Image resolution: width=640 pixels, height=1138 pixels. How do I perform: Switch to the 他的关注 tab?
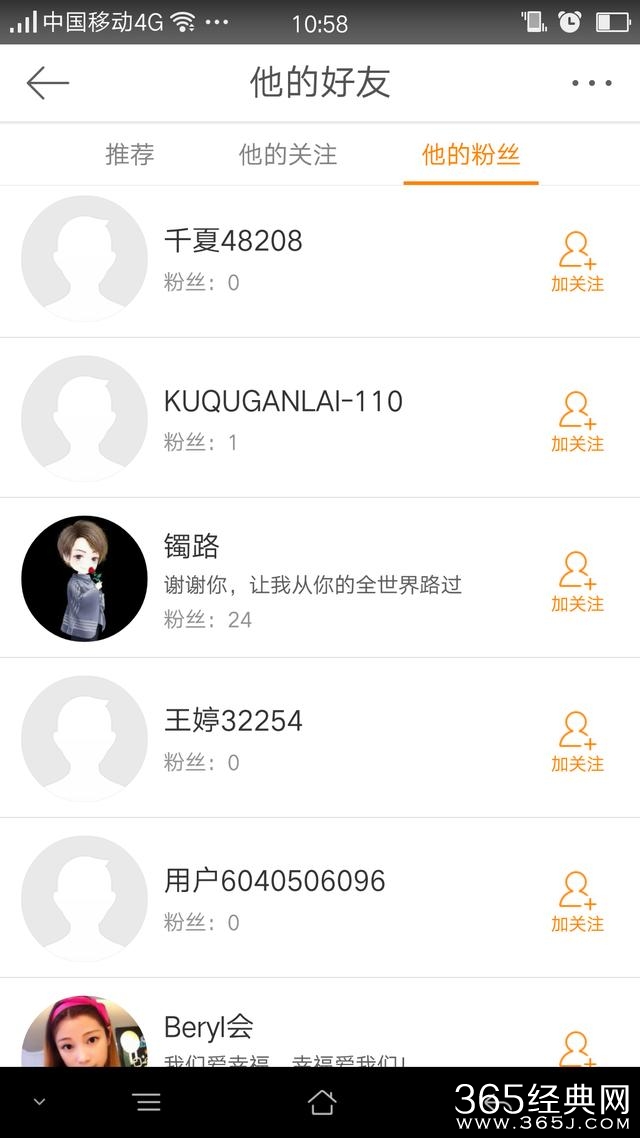(288, 154)
